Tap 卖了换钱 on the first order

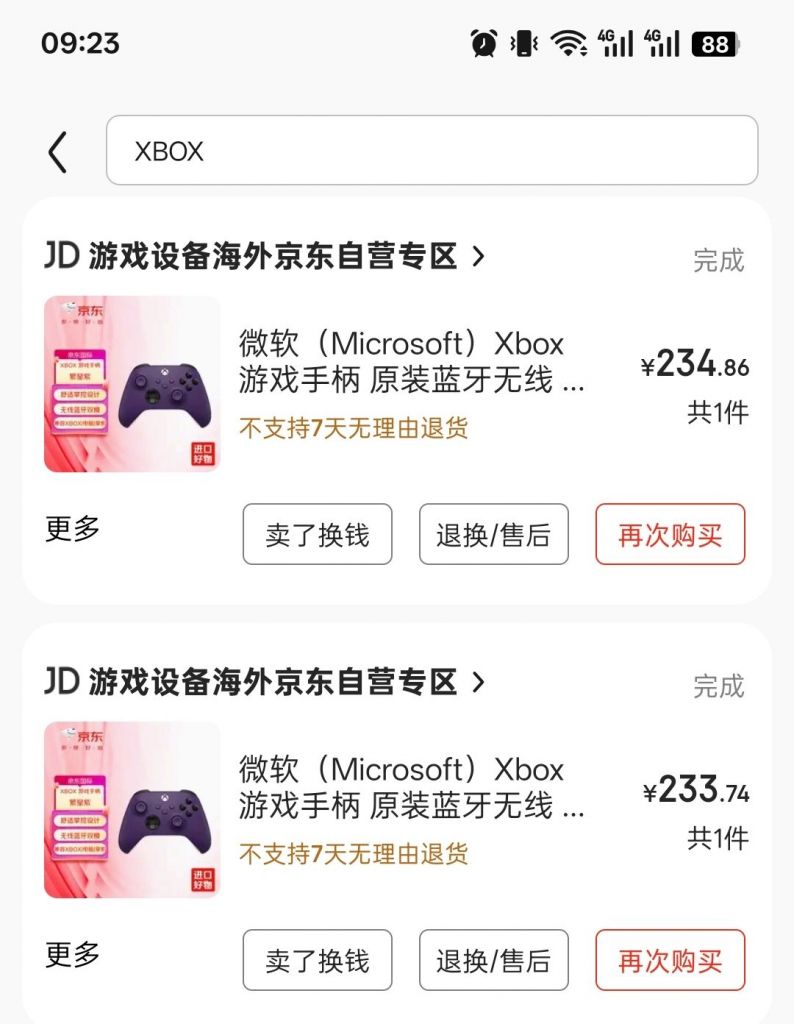coord(317,534)
